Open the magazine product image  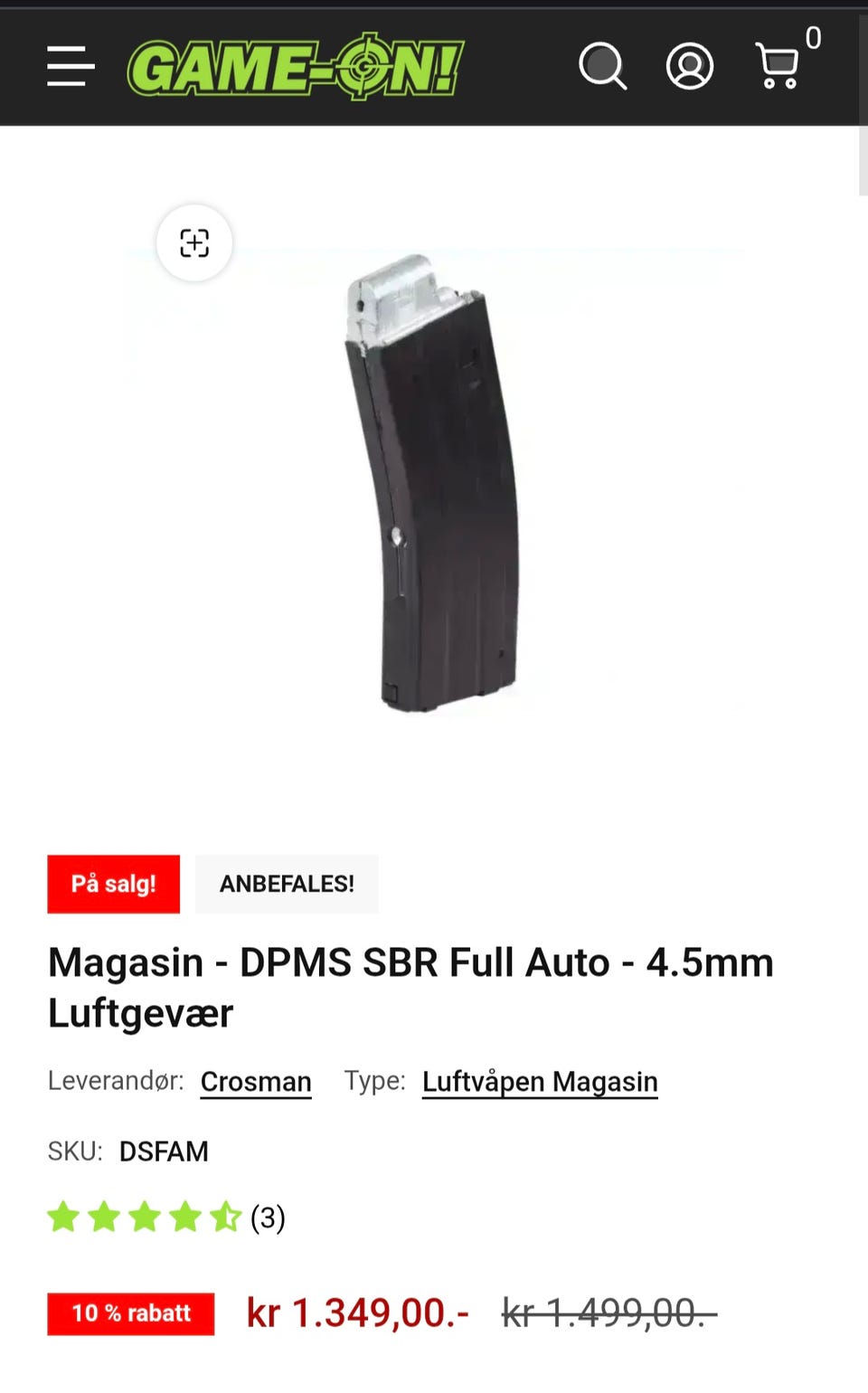pyautogui.click(x=433, y=483)
